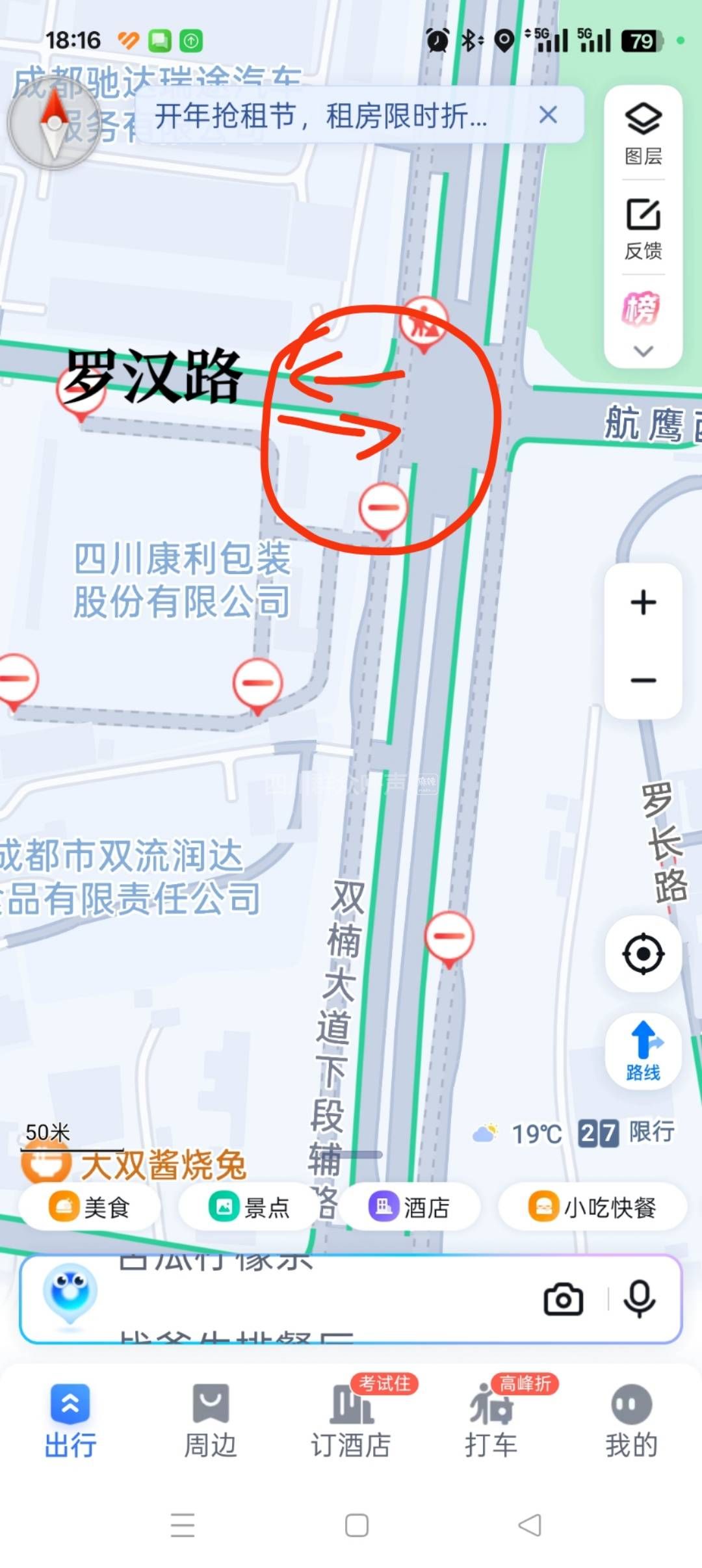Start voice search with the microphone
The height and width of the screenshot is (1568, 702).
(639, 1299)
